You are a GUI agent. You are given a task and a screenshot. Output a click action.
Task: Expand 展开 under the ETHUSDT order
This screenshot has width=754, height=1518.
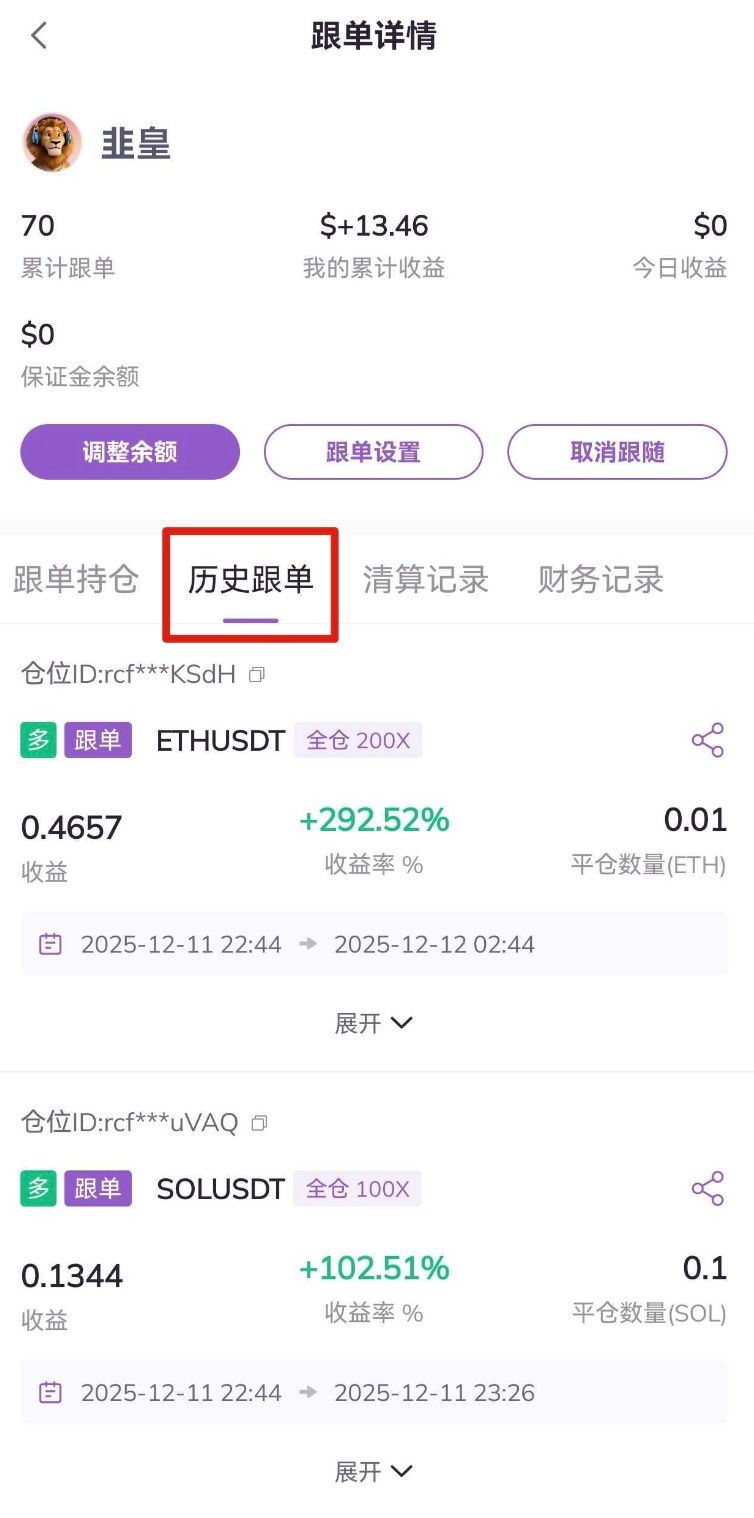373,1023
